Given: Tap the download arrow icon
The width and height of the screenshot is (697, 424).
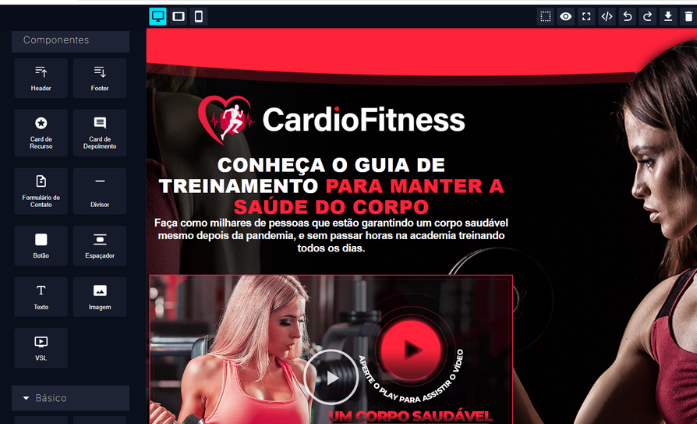Looking at the screenshot, I should (668, 16).
